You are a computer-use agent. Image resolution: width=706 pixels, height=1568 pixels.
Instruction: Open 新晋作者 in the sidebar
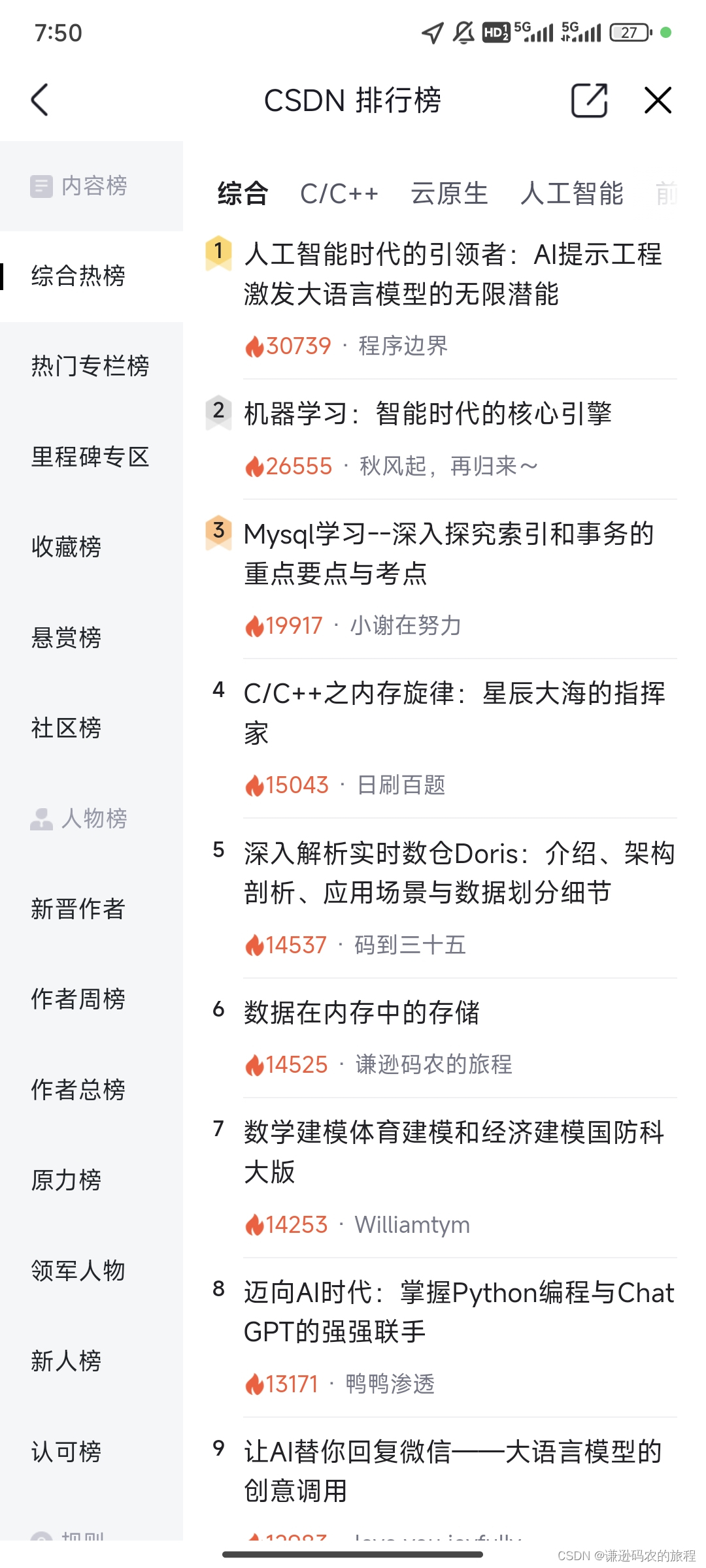(78, 909)
